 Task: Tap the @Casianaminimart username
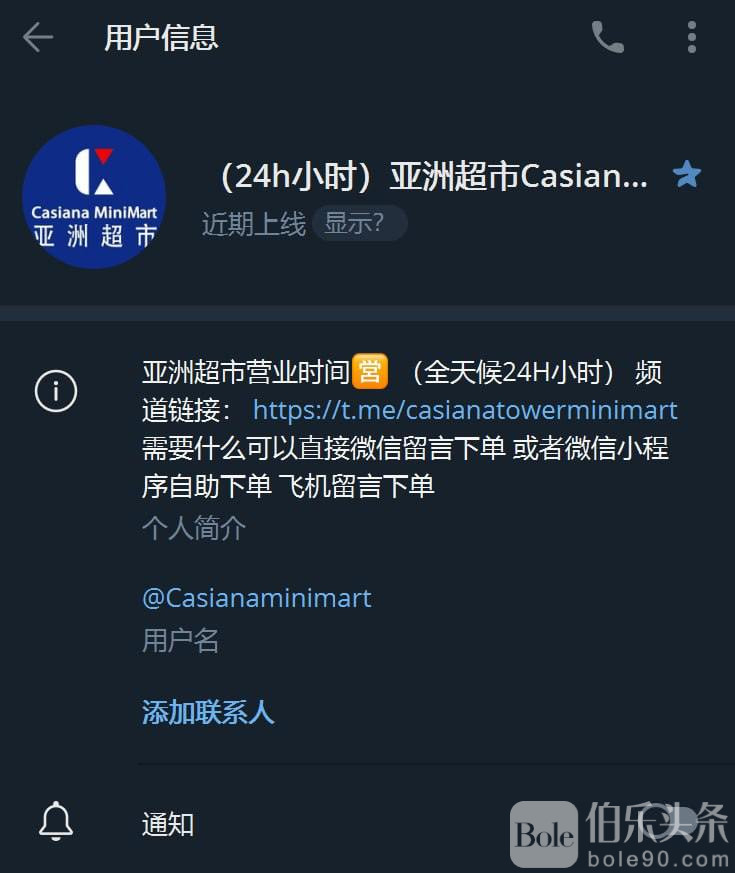(x=257, y=598)
